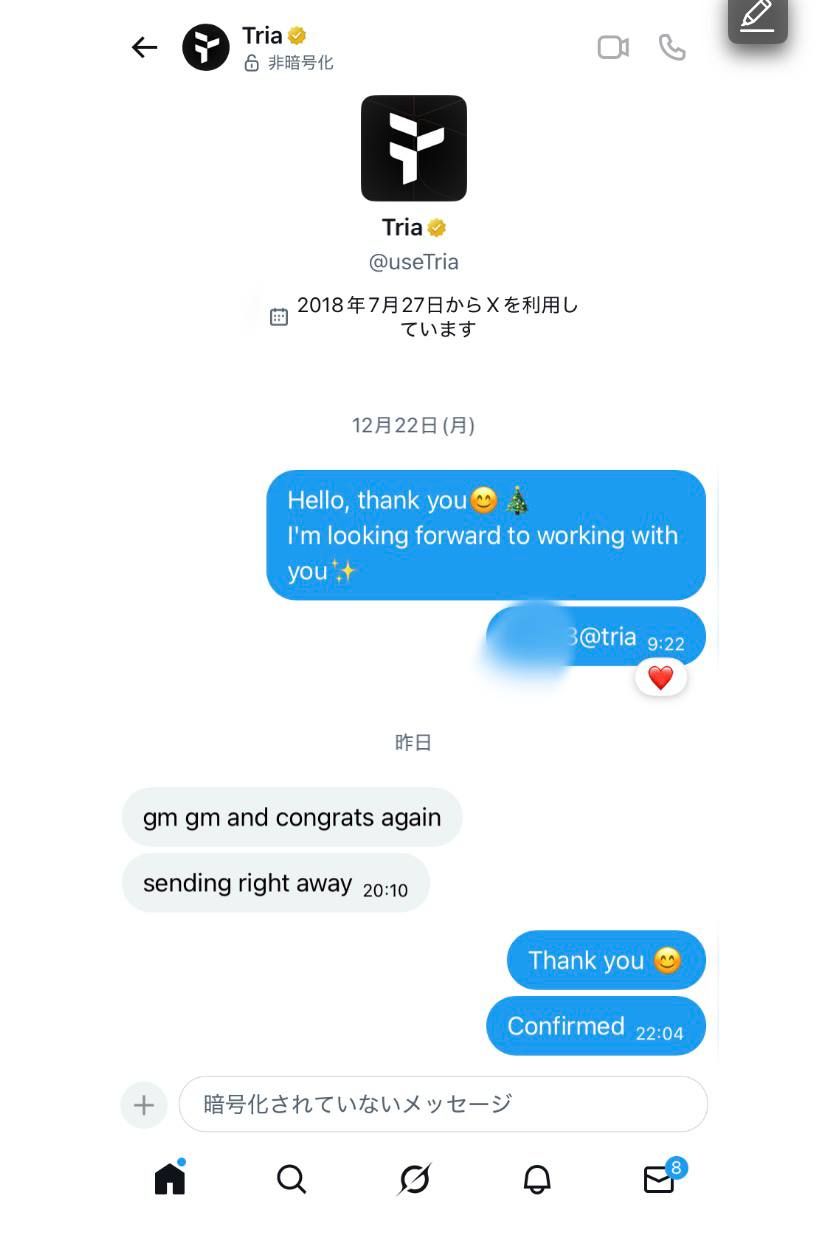Viewport: 828px width, 1252px height.
Task: Start a voice call with Tria
Action: [x=672, y=47]
